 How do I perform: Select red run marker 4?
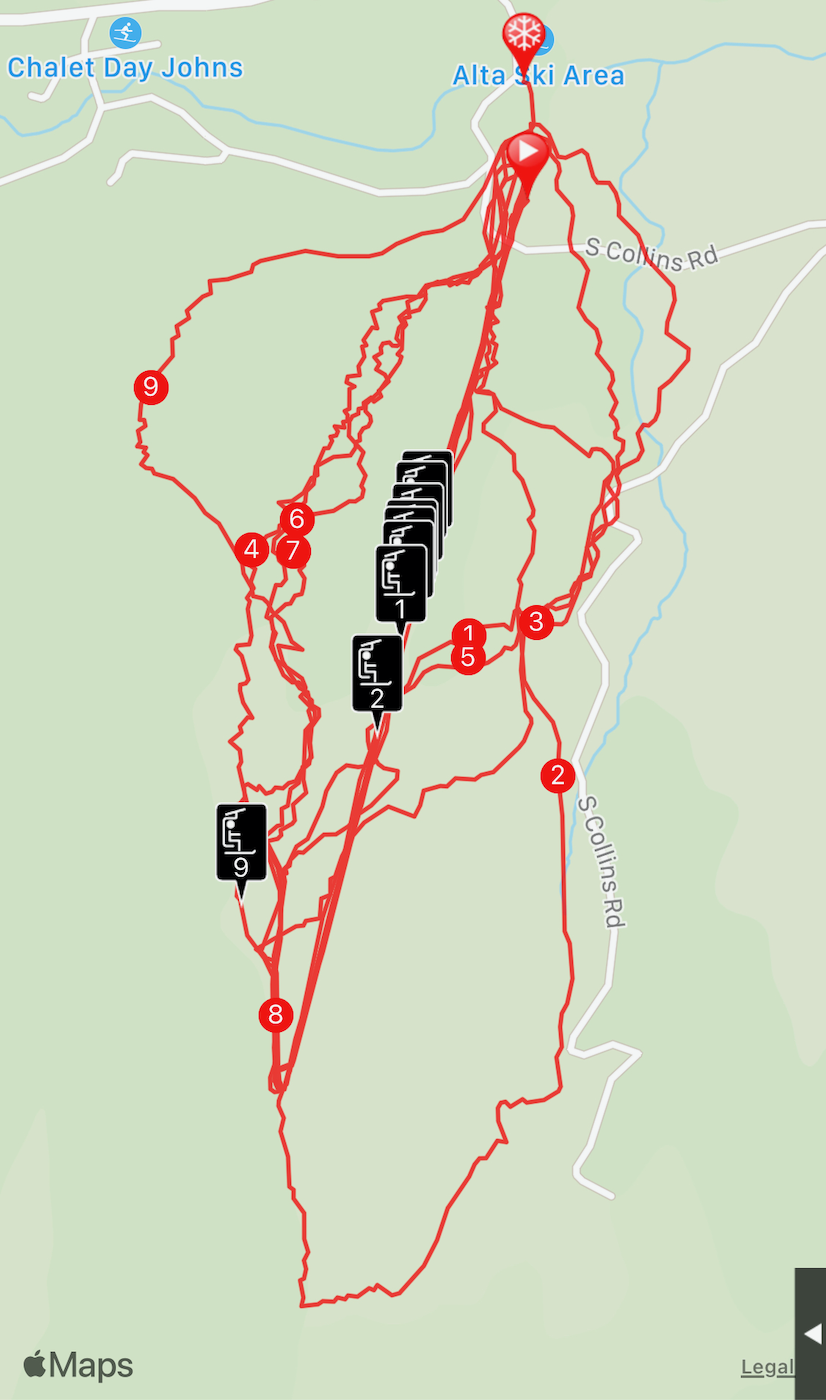[x=251, y=549]
